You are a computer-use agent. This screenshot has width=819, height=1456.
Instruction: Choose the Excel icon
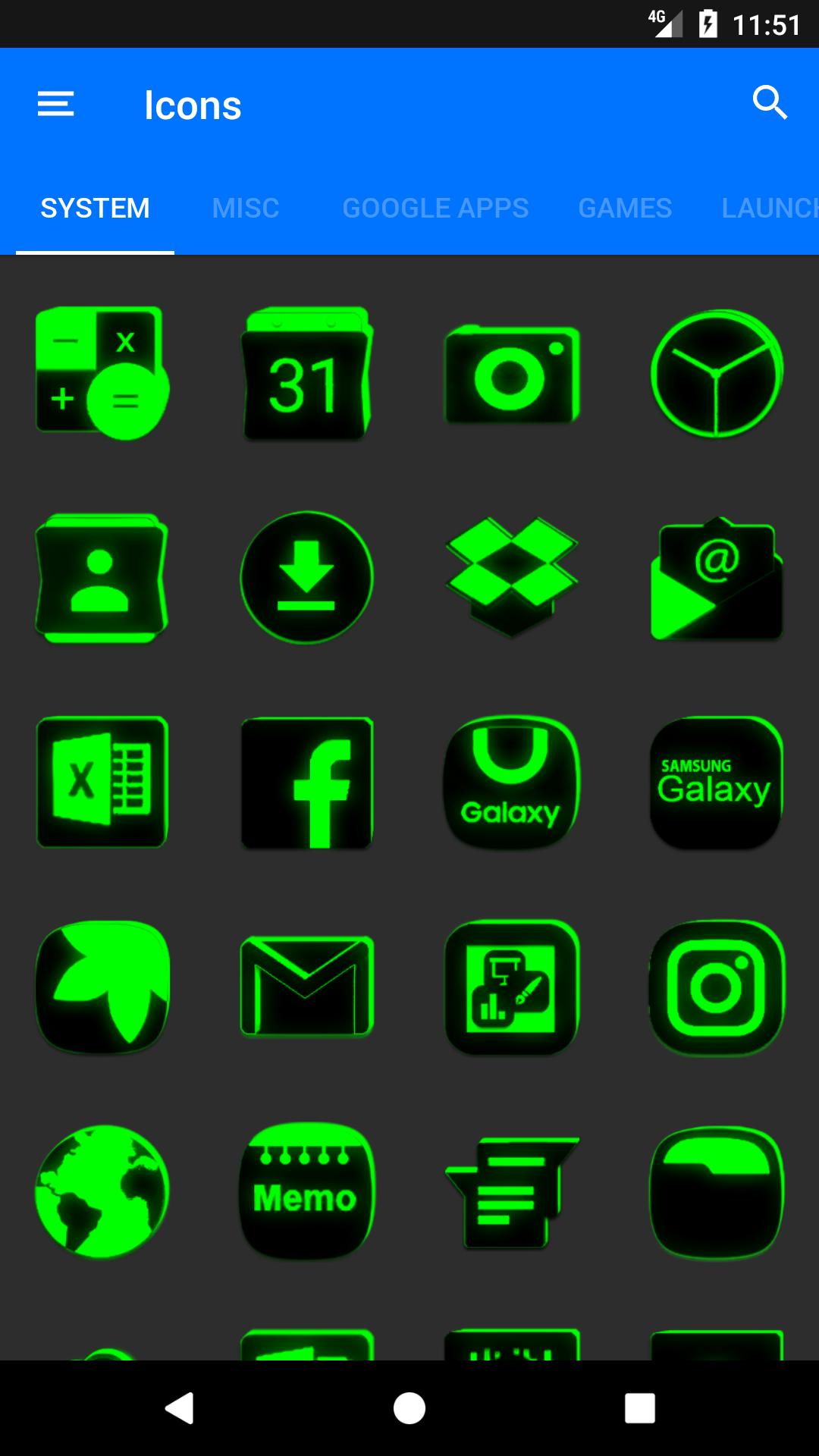102,782
